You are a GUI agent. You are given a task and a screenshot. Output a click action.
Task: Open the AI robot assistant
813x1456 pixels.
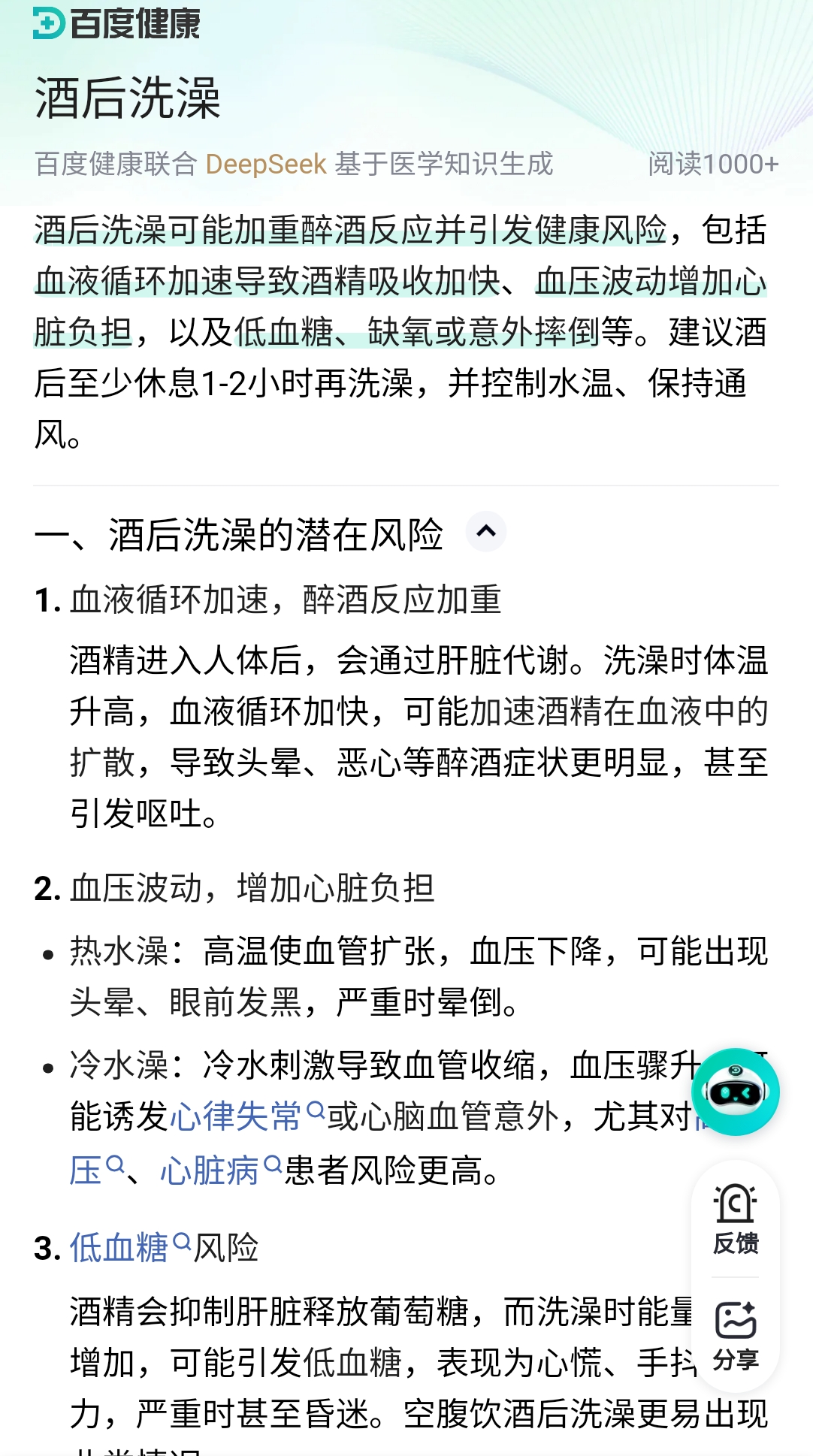point(735,1092)
